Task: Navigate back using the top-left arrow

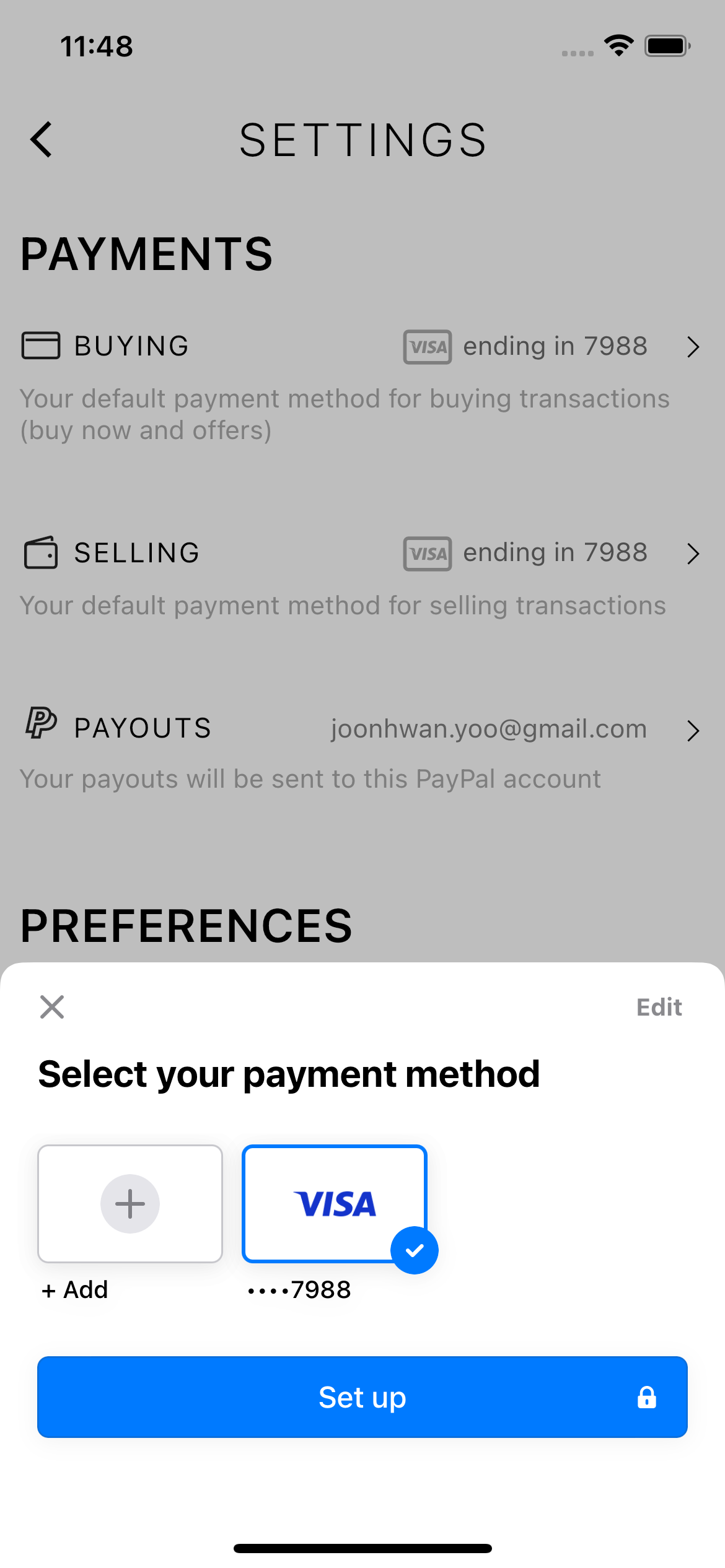Action: pos(41,139)
